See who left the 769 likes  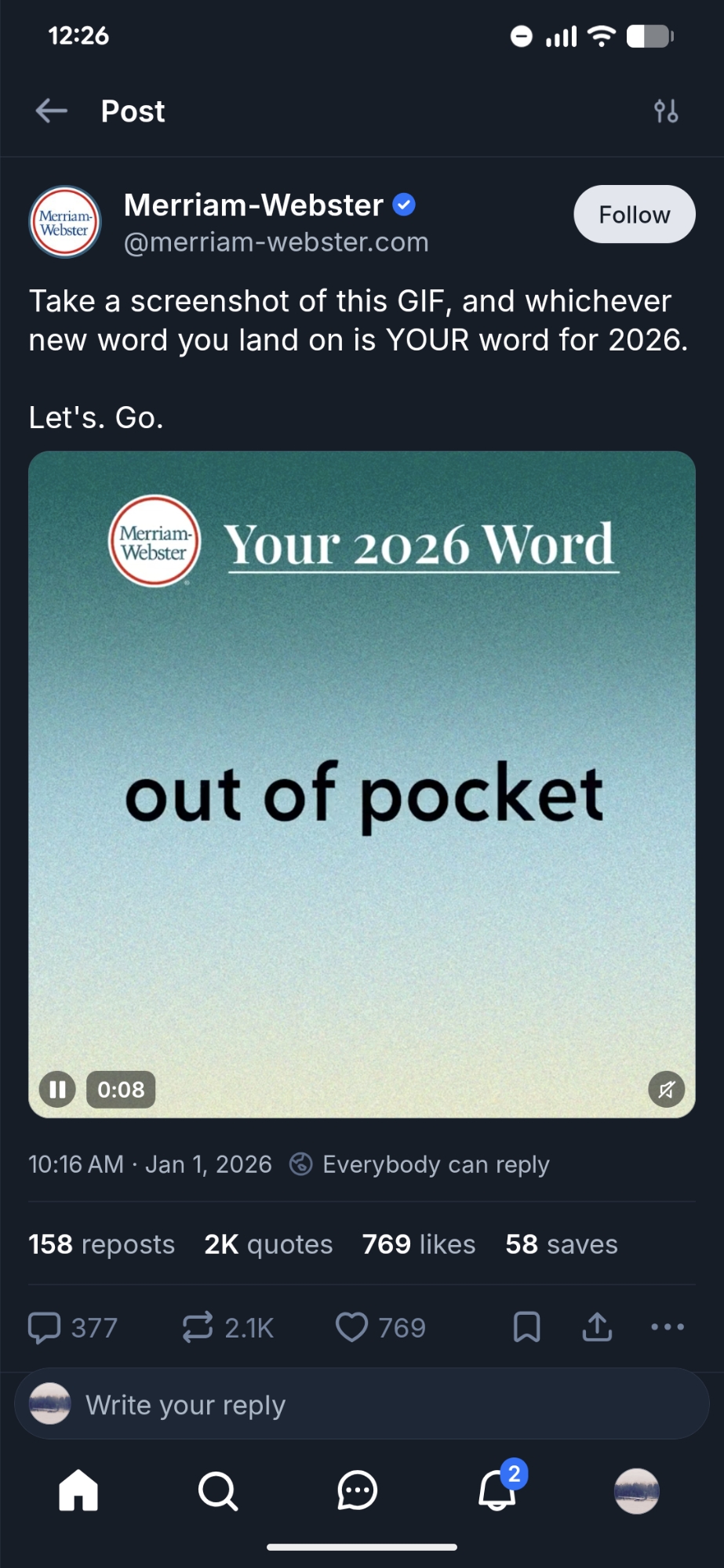[419, 1244]
